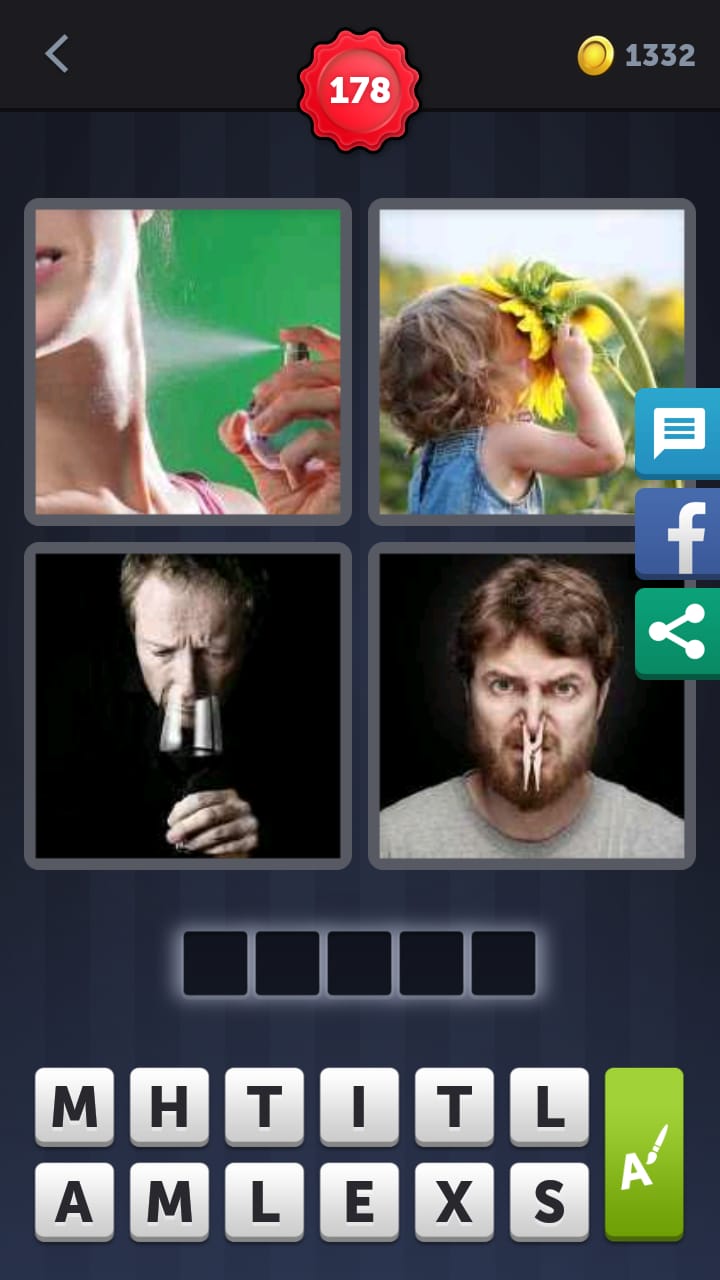Screen dimensions: 720x1280
Task: Use the green letter hint button
Action: tap(644, 1154)
